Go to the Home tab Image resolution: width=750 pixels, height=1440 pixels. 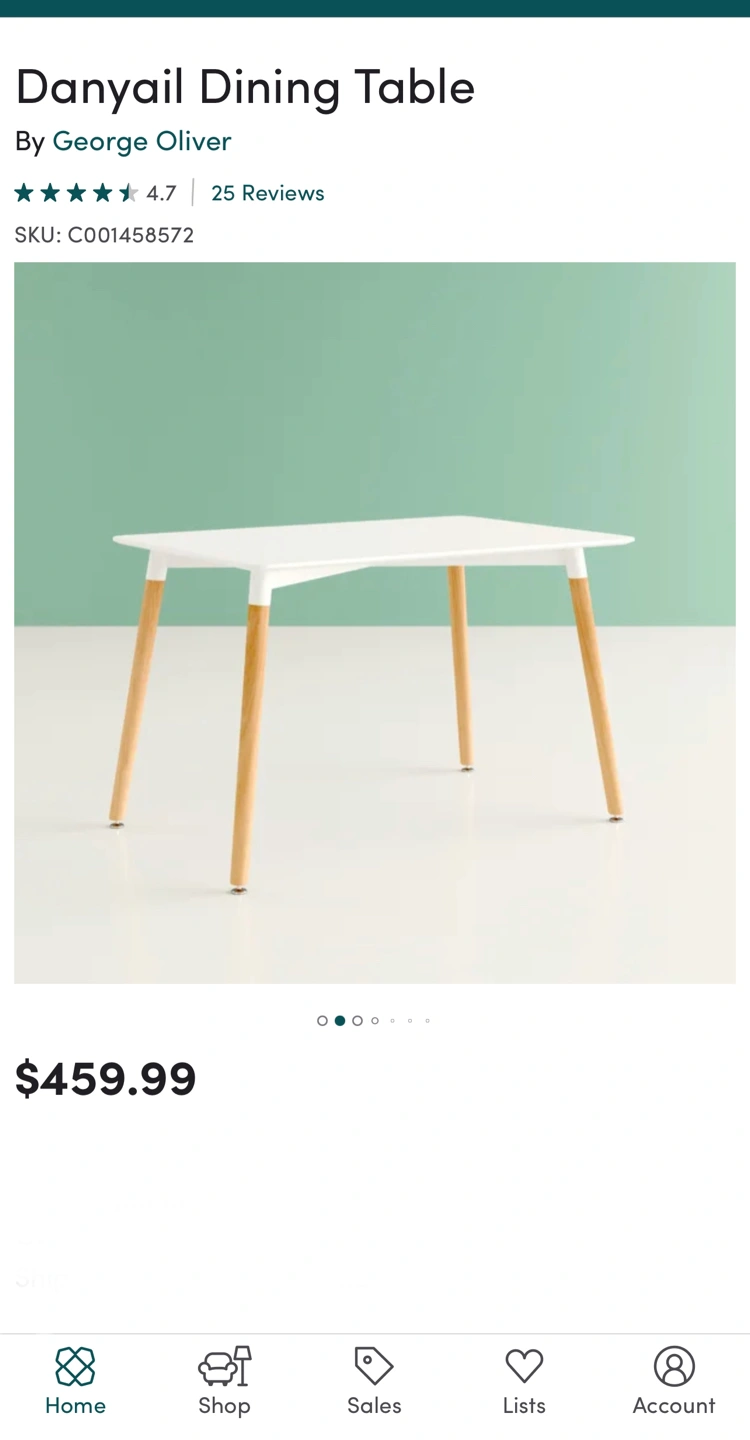(x=75, y=1381)
